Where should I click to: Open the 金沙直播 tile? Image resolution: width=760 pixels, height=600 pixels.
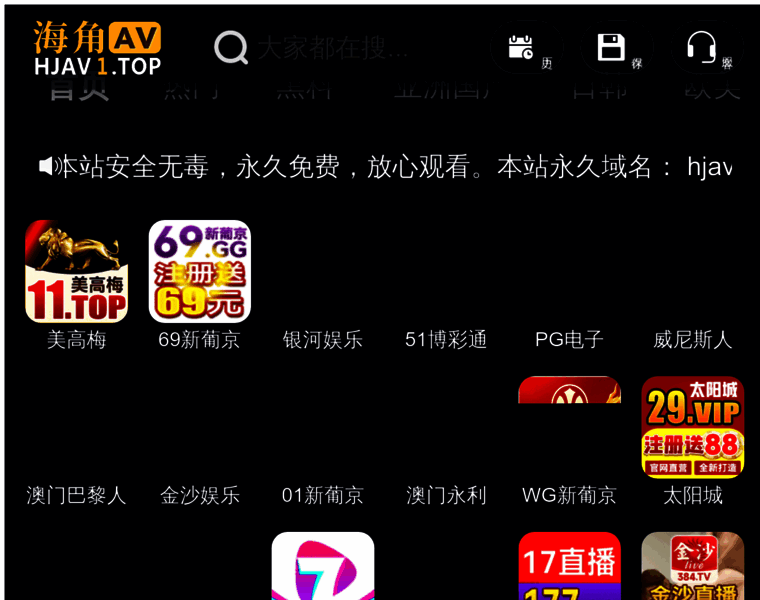click(692, 566)
